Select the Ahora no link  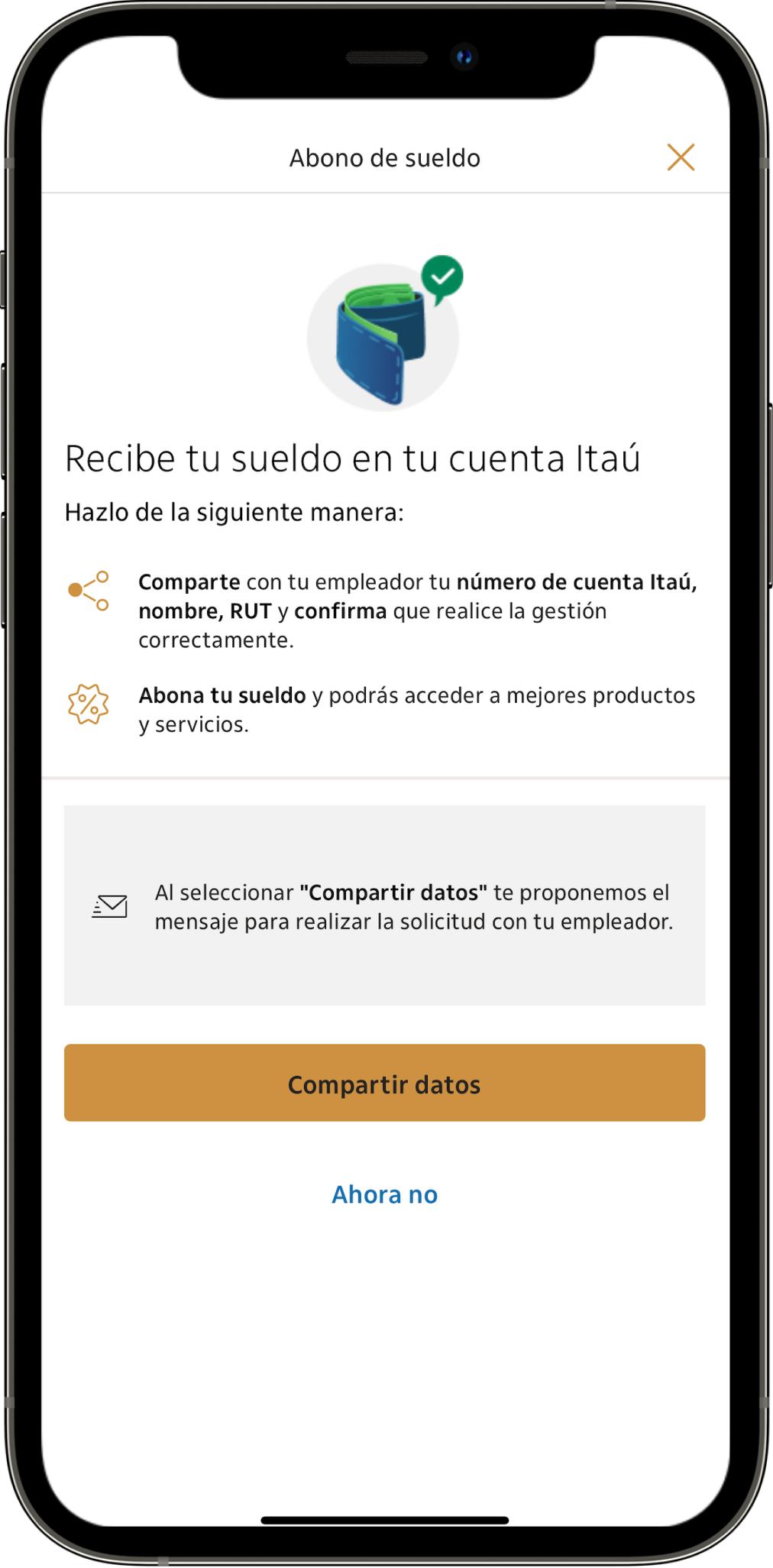pyautogui.click(x=384, y=1194)
